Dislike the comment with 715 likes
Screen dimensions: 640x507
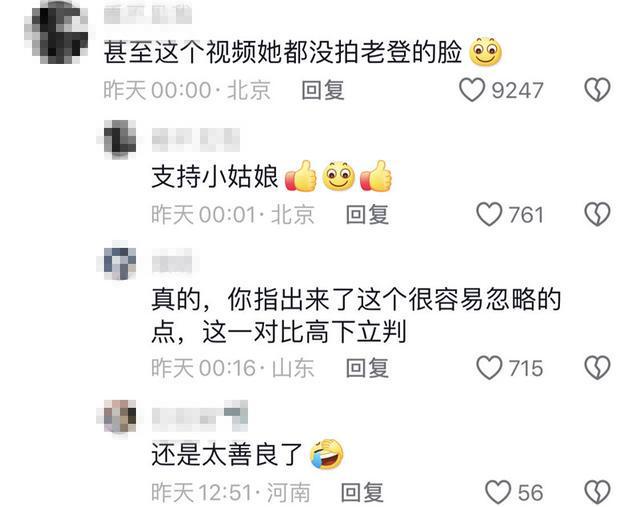[x=598, y=367]
